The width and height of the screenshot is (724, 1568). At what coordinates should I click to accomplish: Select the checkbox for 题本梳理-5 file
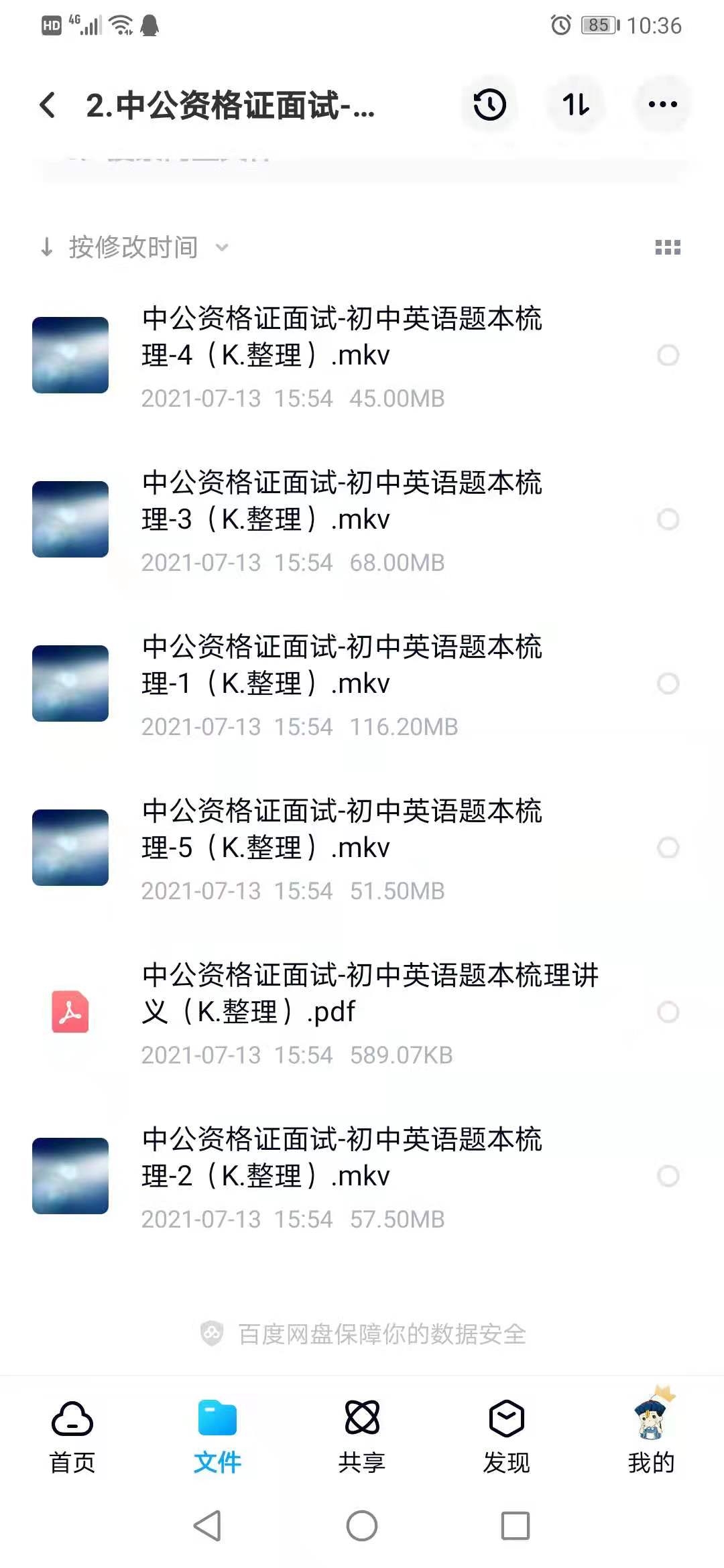tap(668, 848)
